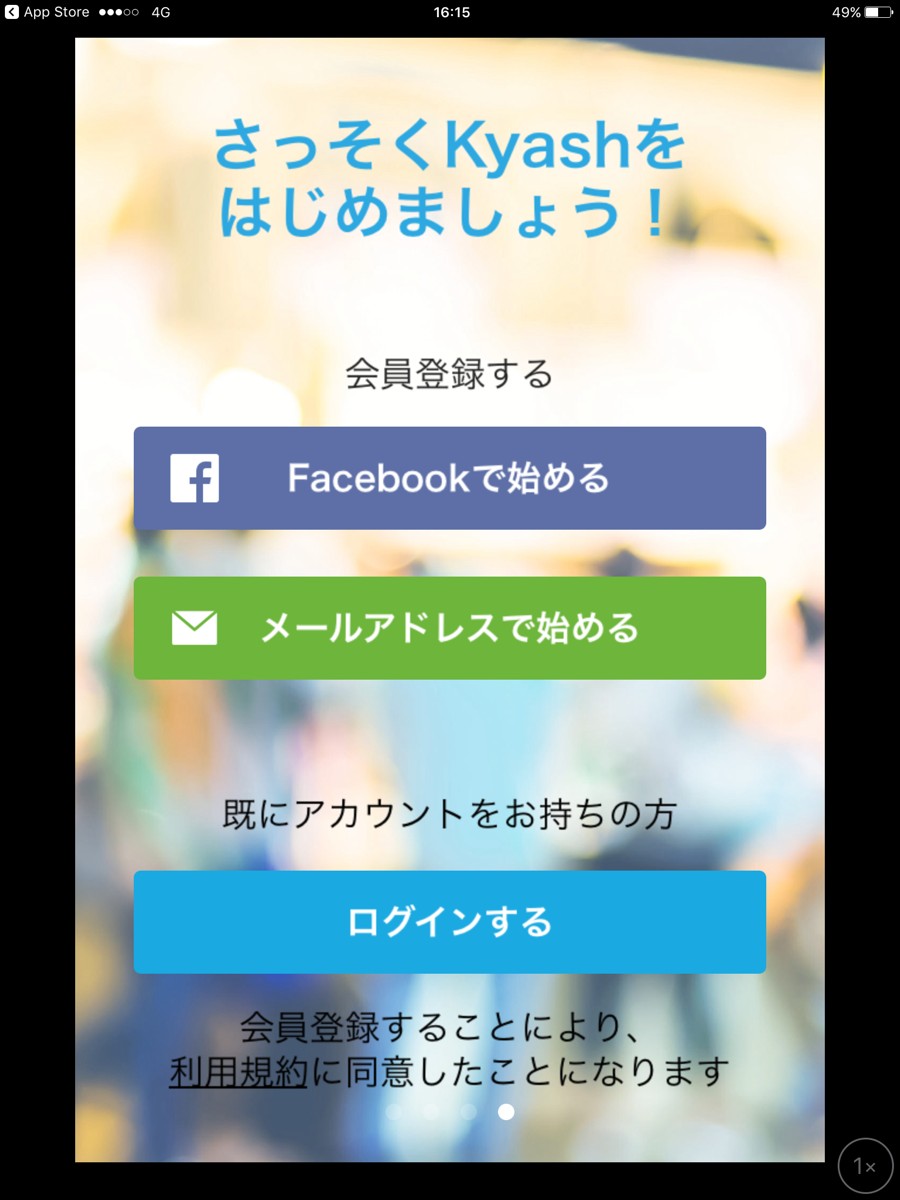Tap ログインする to log in
This screenshot has height=1200, width=900.
point(450,921)
